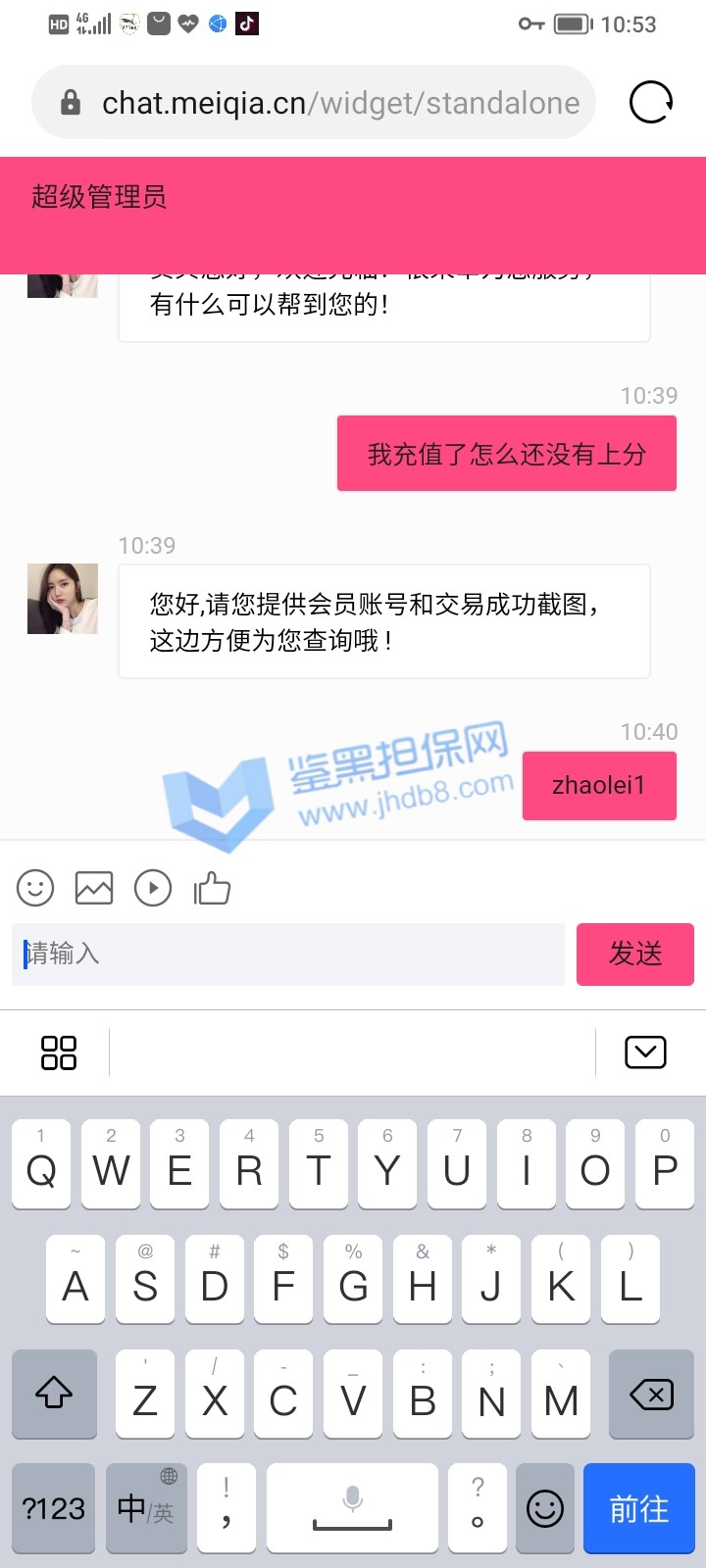Tap the video play icon in toolbar
The height and width of the screenshot is (1568, 706).
(153, 888)
